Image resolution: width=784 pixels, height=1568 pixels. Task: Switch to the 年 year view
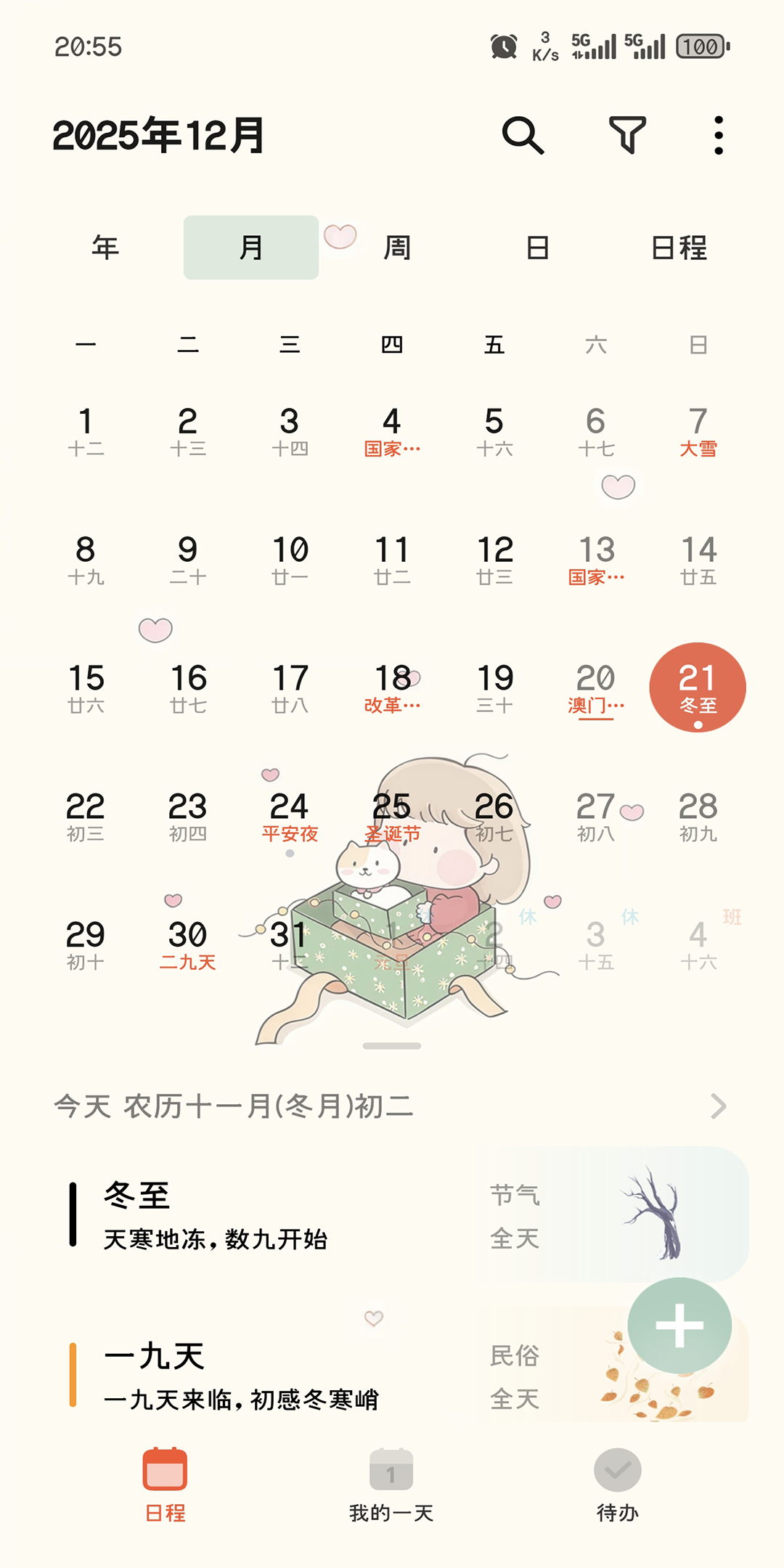click(x=105, y=248)
